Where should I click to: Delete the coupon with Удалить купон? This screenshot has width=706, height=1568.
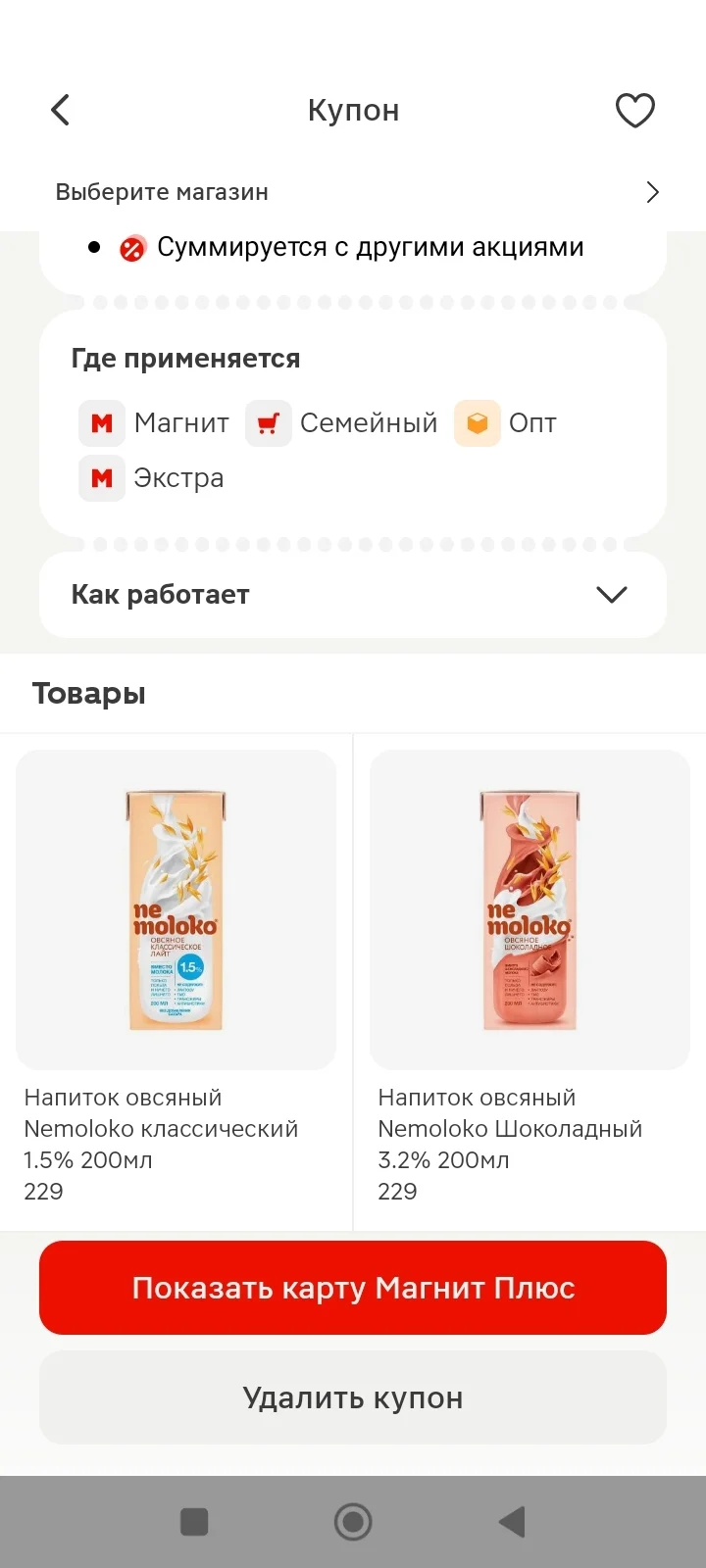[x=353, y=1397]
